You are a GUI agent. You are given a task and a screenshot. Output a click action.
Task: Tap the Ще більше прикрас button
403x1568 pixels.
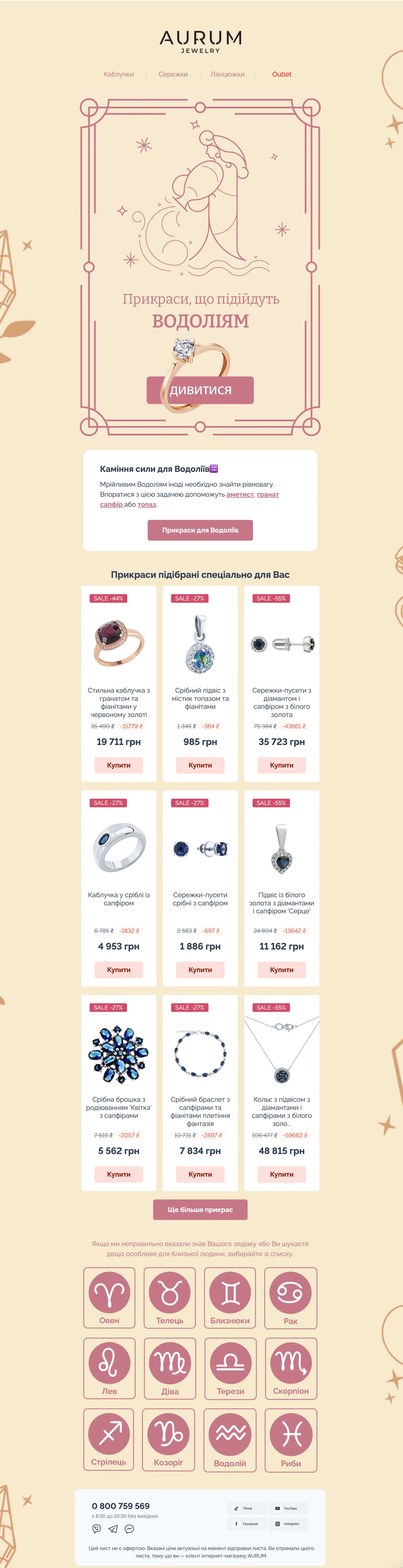pyautogui.click(x=200, y=1210)
